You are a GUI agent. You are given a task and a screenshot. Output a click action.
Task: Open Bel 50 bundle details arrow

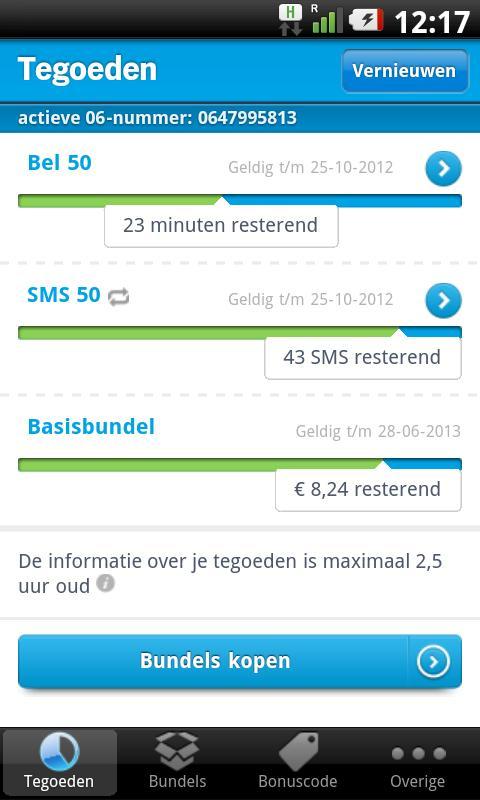(443, 168)
